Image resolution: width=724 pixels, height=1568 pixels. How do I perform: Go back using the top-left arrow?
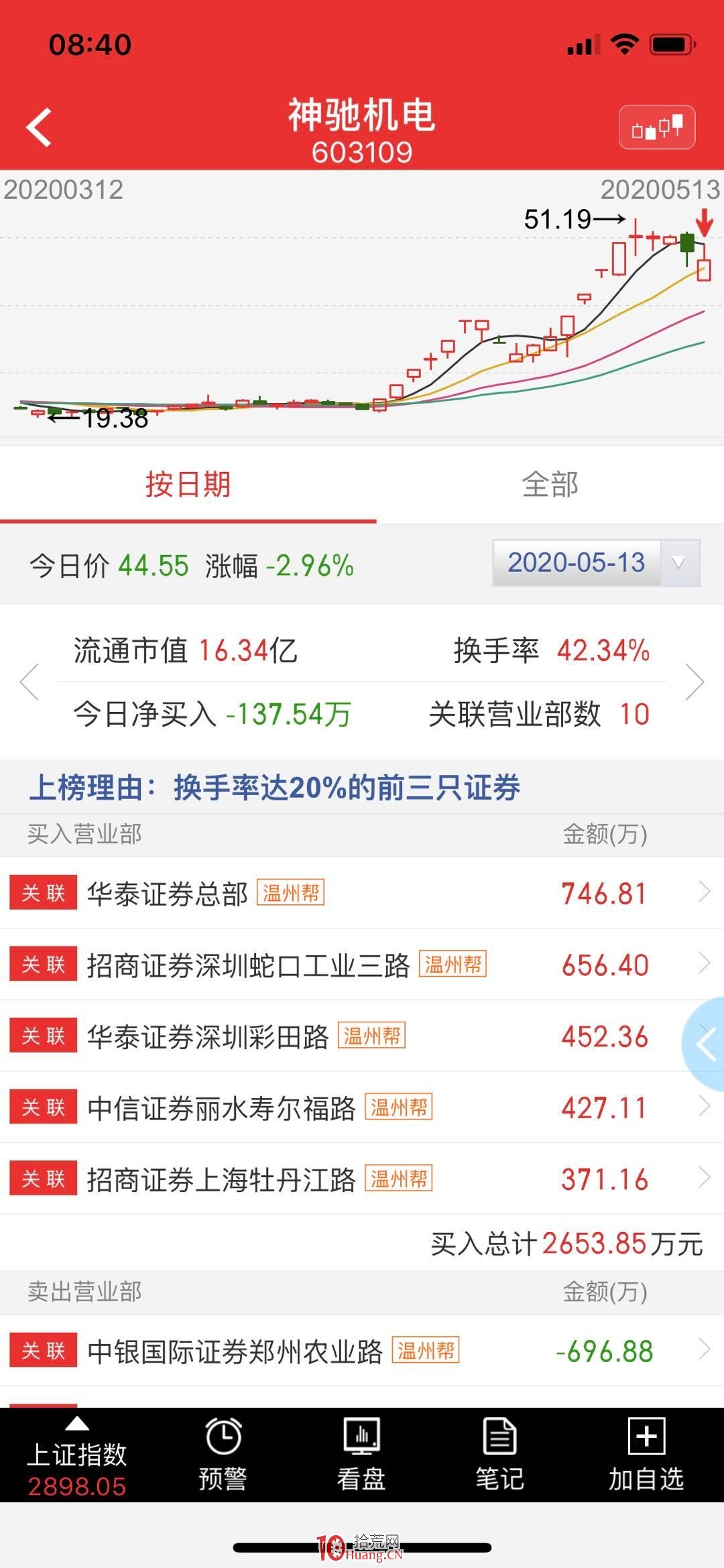coord(39,127)
